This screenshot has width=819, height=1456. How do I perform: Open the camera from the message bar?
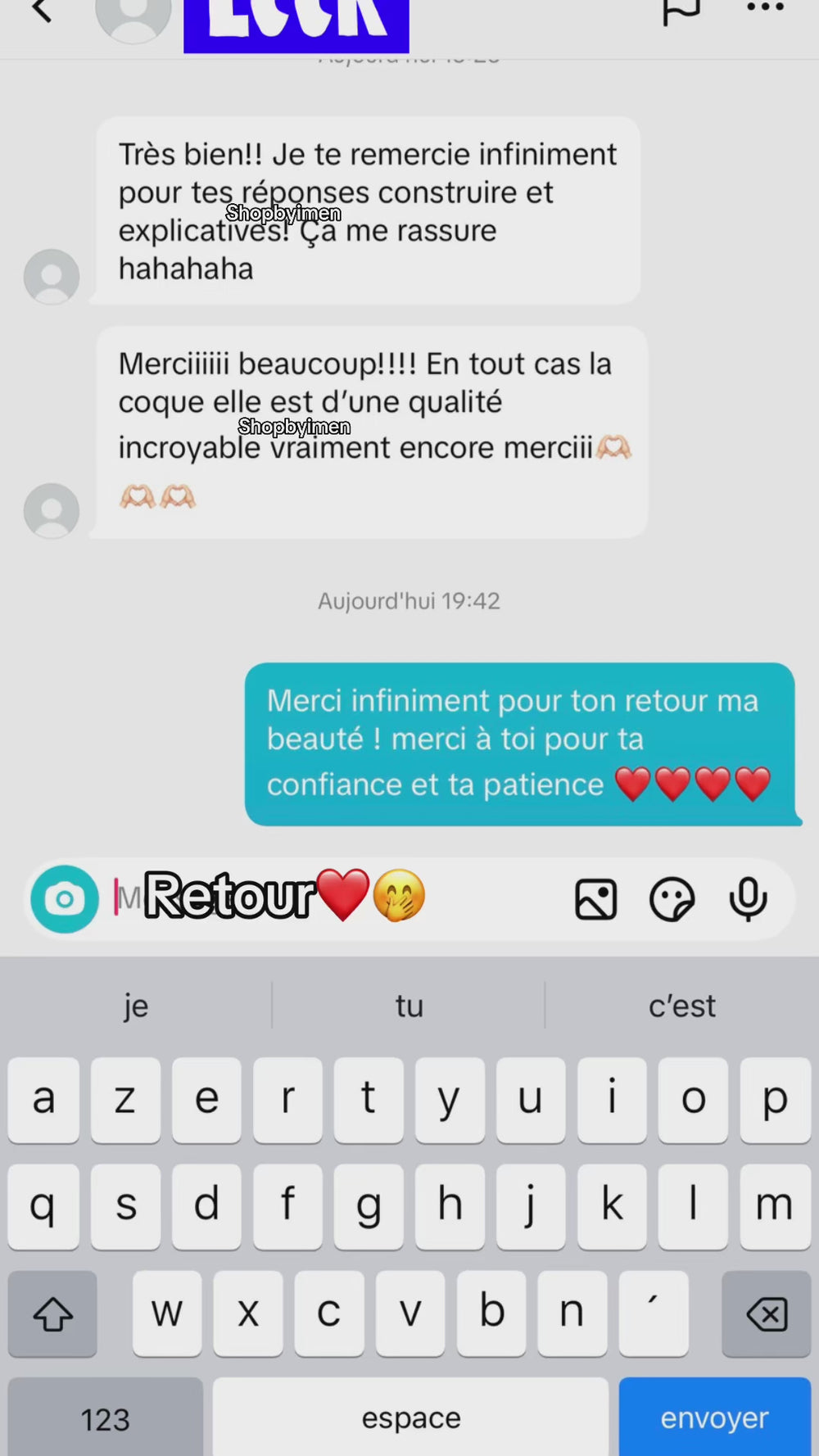click(65, 899)
